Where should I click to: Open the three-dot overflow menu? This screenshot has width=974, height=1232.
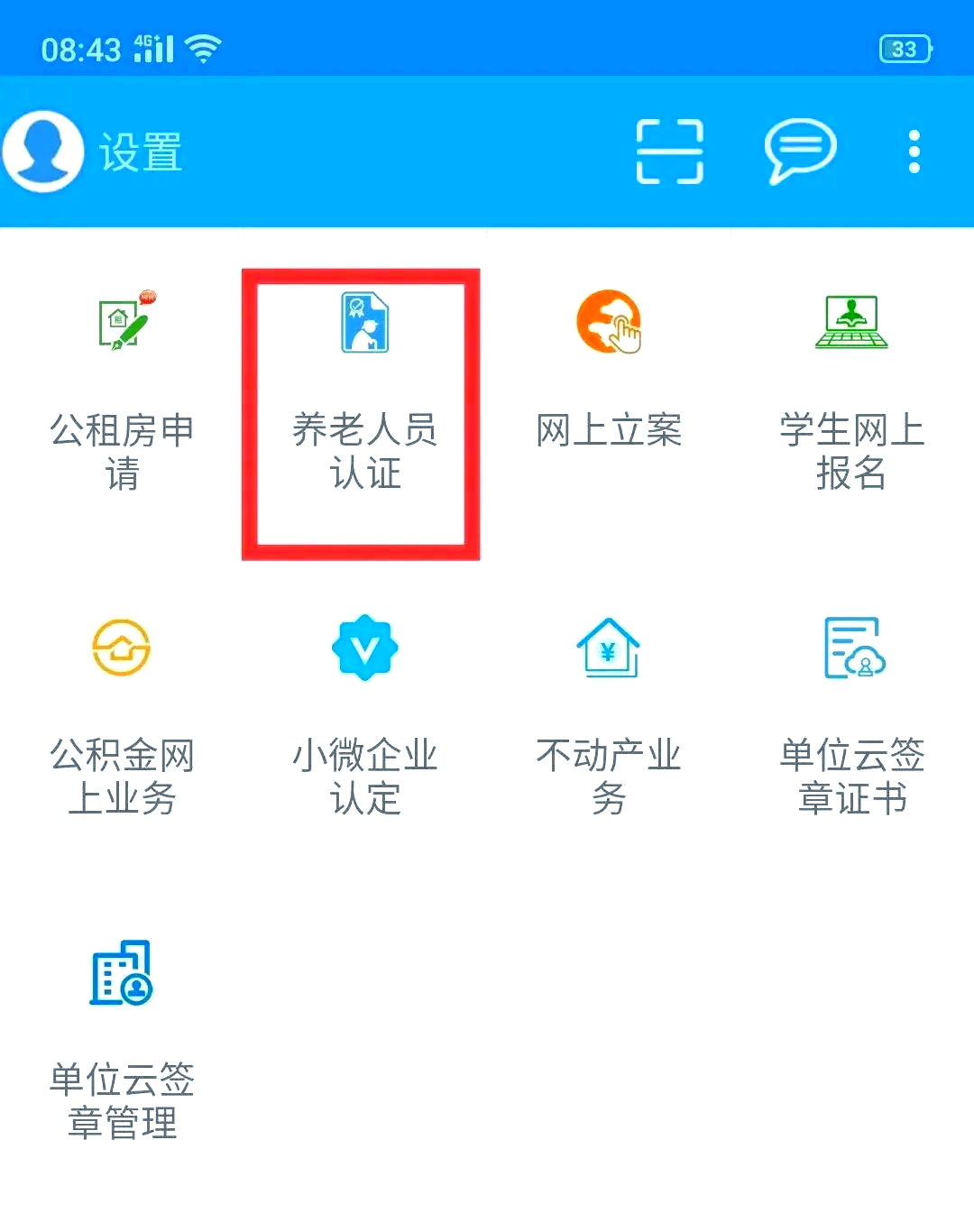(x=914, y=152)
